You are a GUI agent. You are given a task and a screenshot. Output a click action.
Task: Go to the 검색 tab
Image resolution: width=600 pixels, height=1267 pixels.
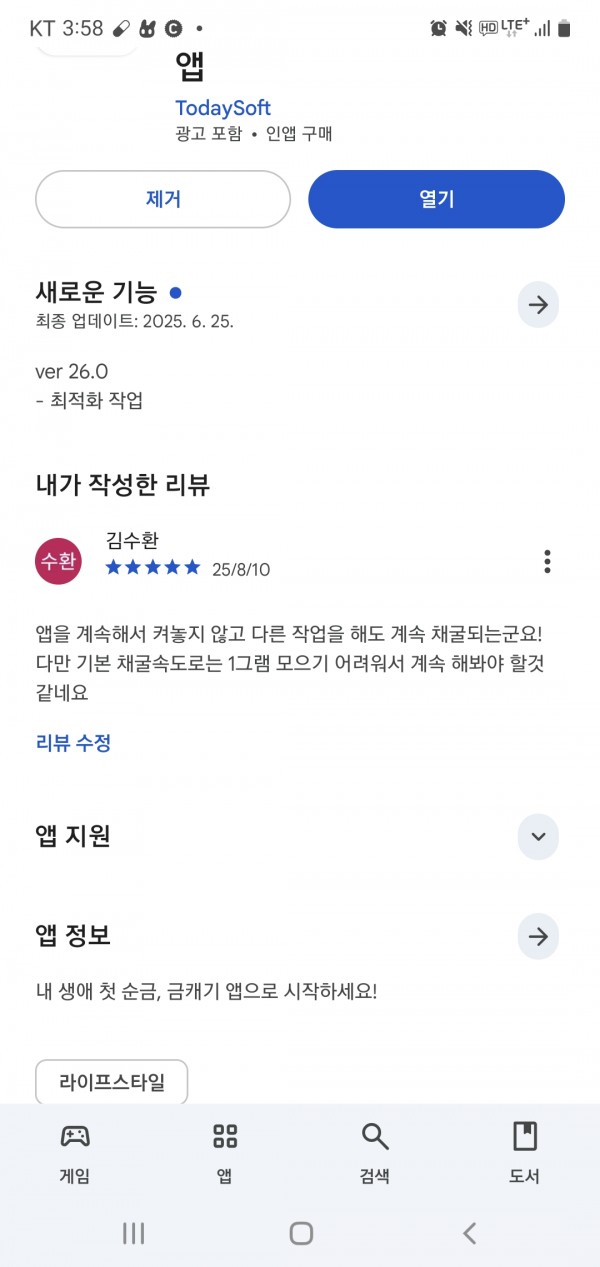pyautogui.click(x=375, y=1153)
